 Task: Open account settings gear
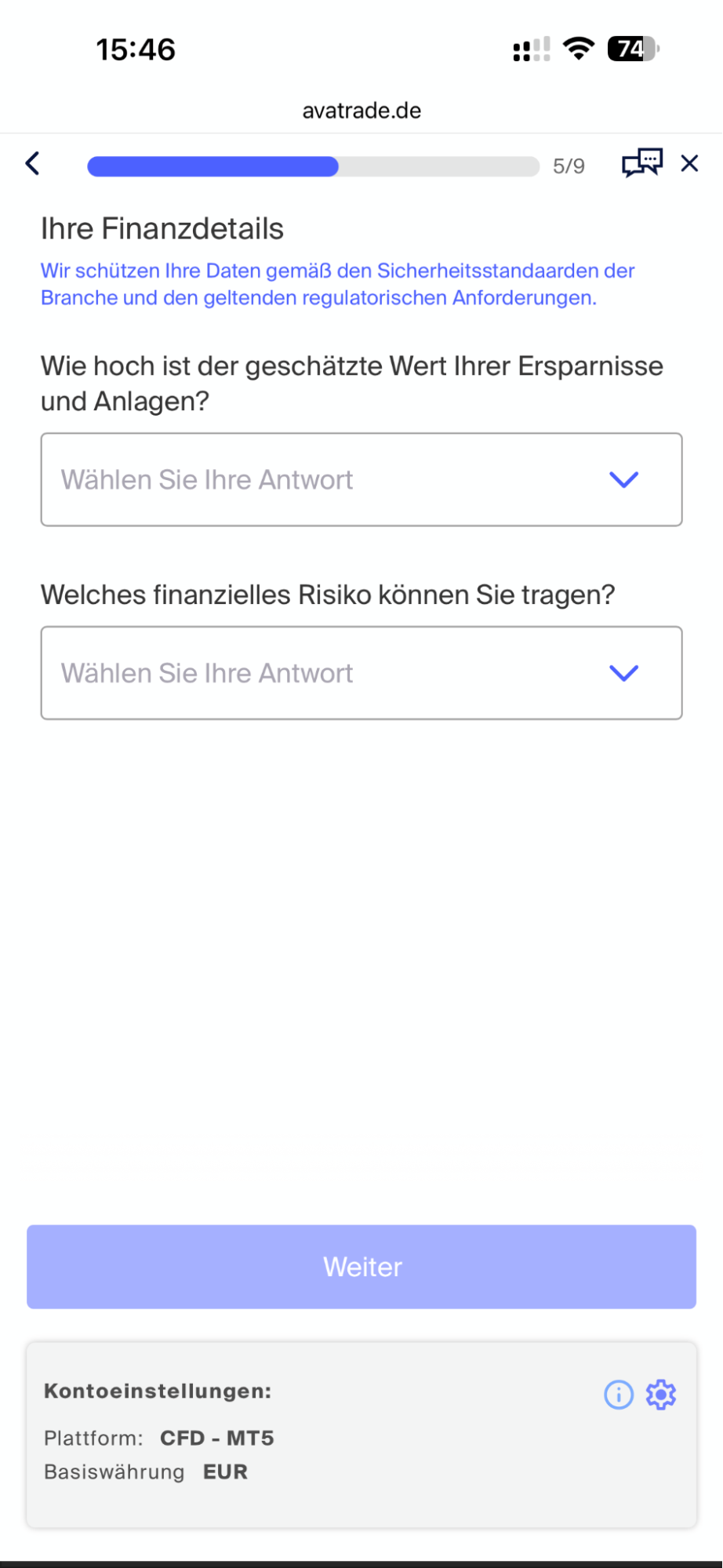(x=661, y=1395)
